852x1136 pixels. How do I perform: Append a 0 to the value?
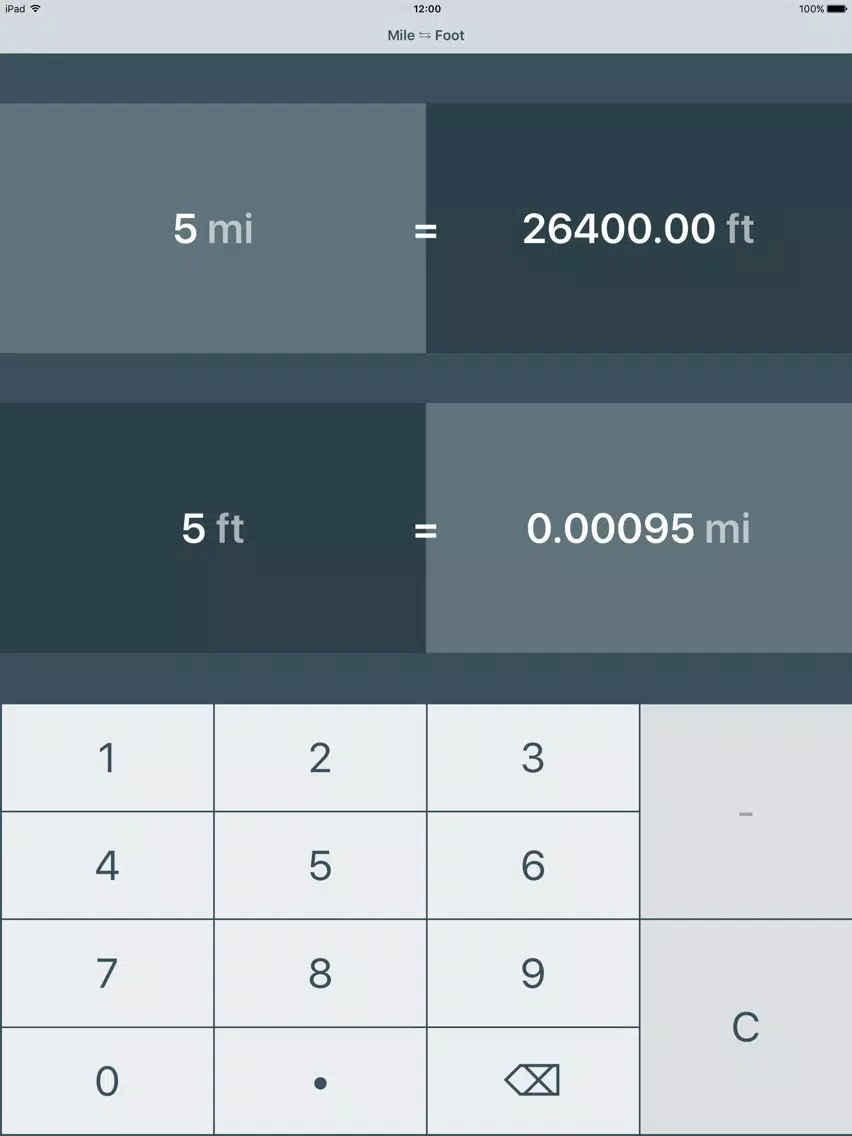tap(107, 1081)
